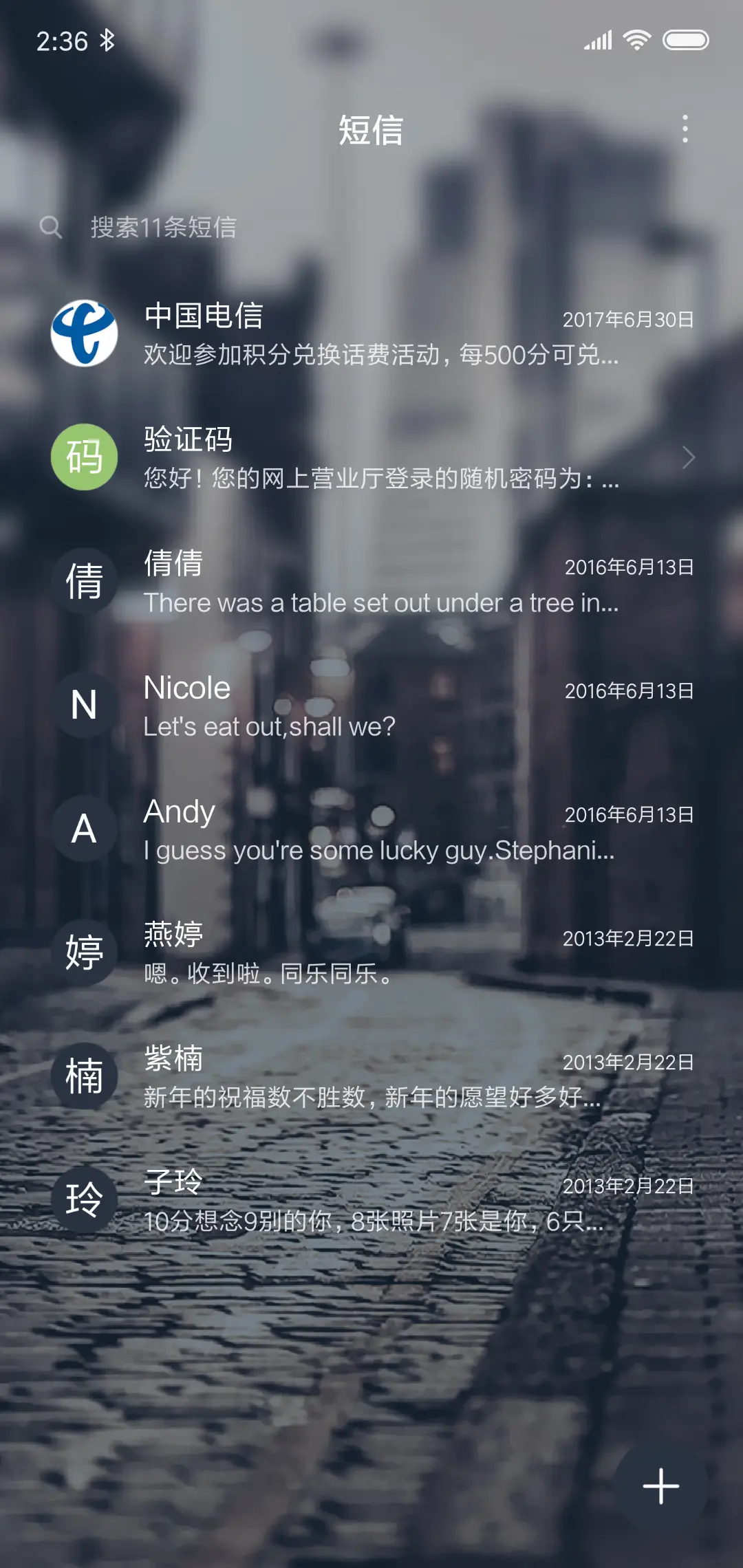This screenshot has width=743, height=1568.
Task: Expand the 验证码 conversation group chevron
Action: coord(689,457)
